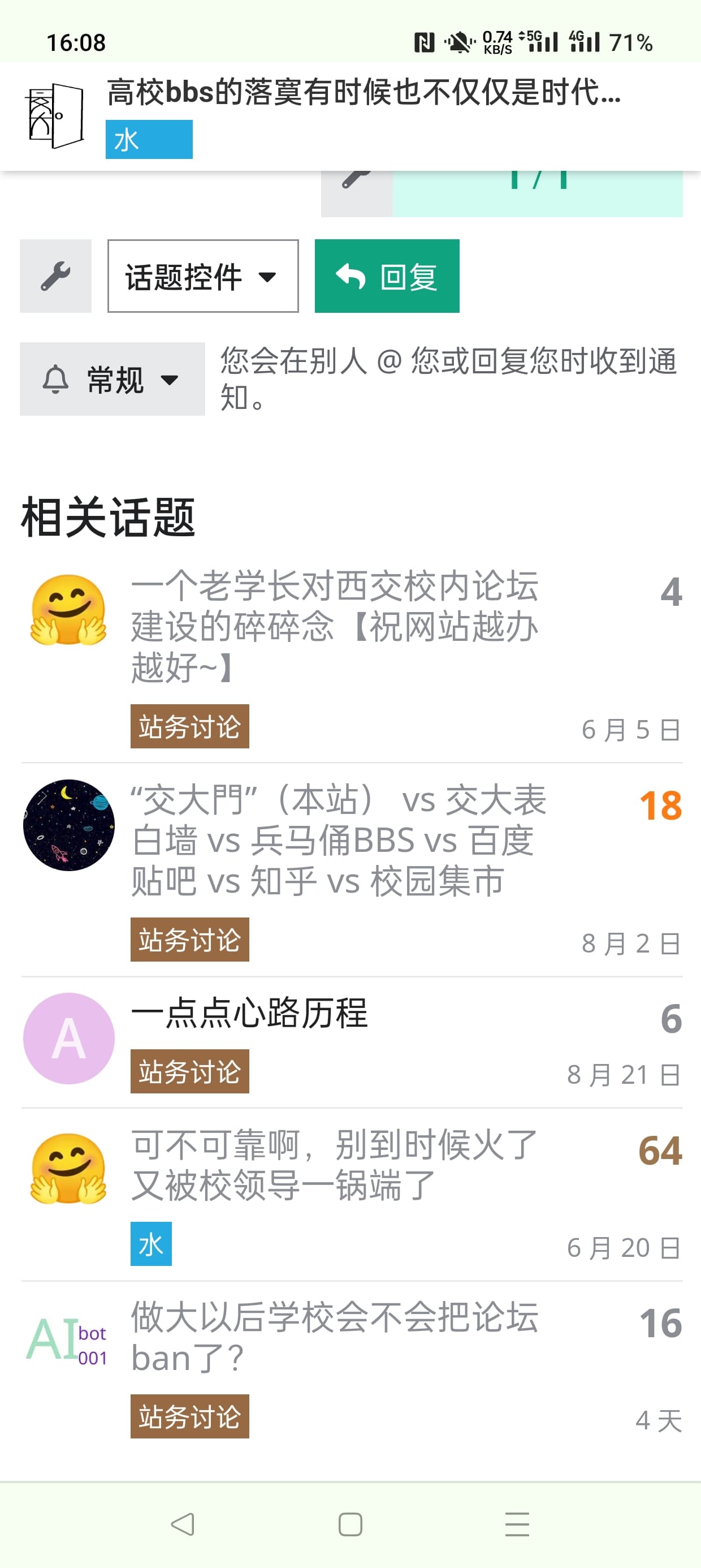Expand the 话题控件 dropdown

202,275
